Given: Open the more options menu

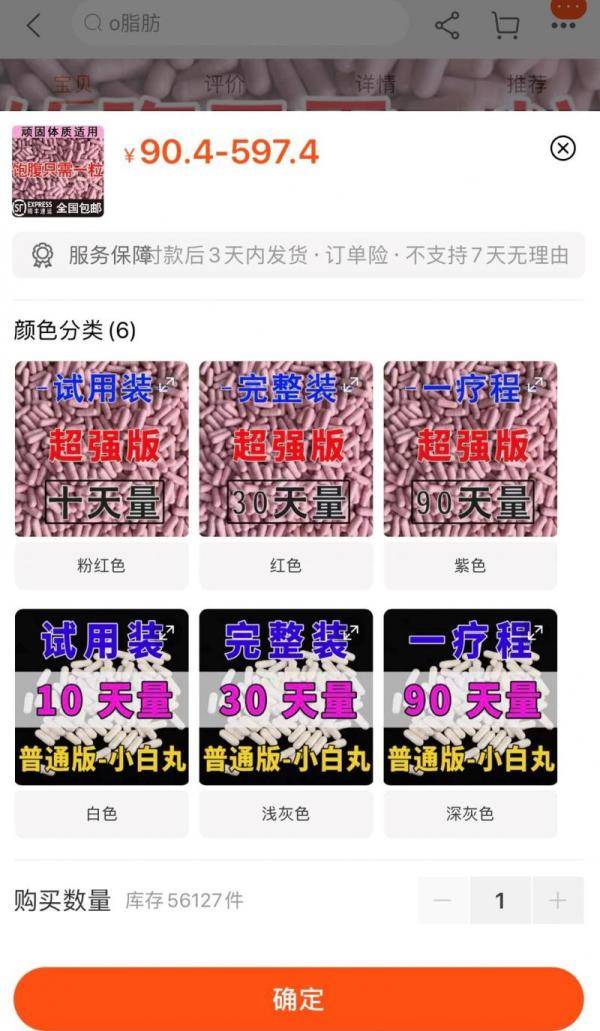Looking at the screenshot, I should 567,12.
